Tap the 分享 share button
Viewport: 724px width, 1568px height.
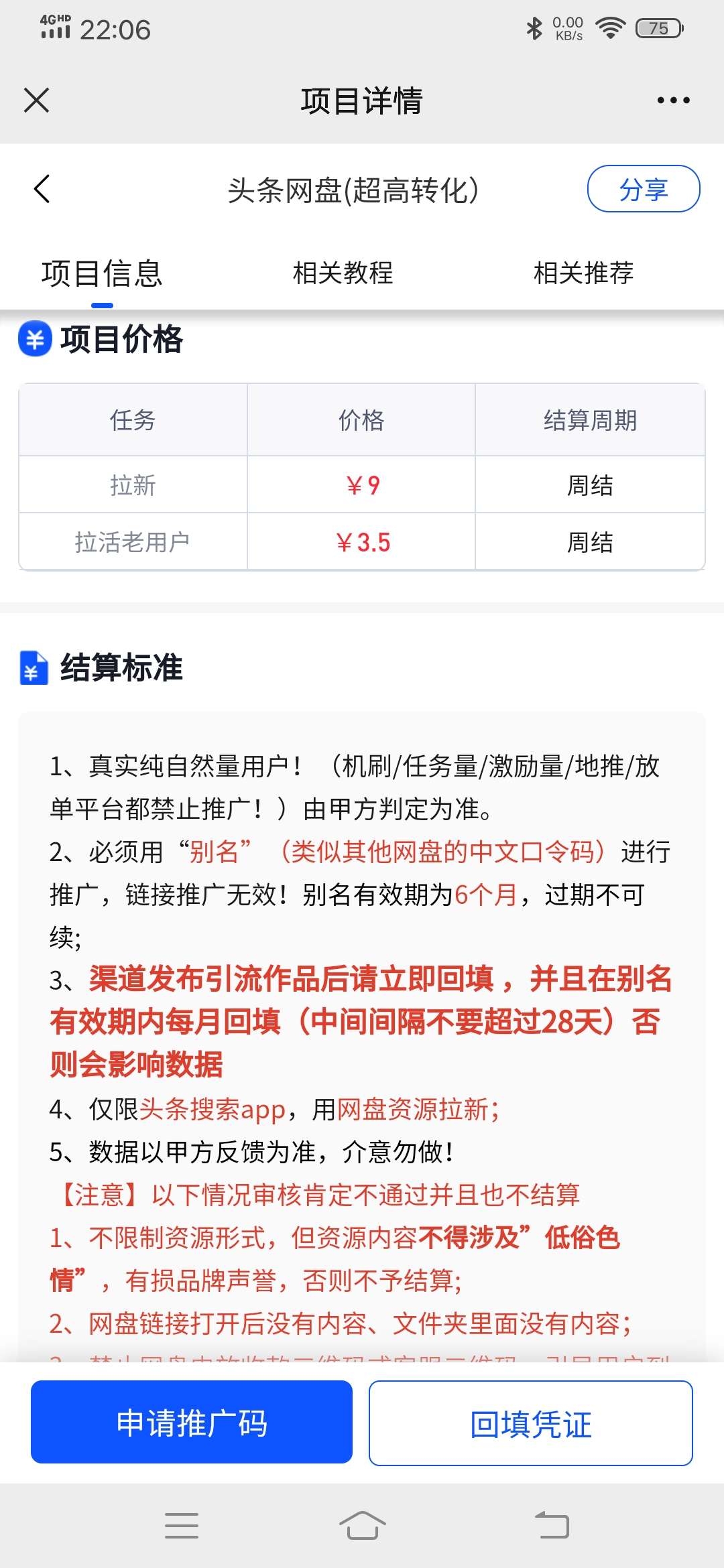[644, 189]
